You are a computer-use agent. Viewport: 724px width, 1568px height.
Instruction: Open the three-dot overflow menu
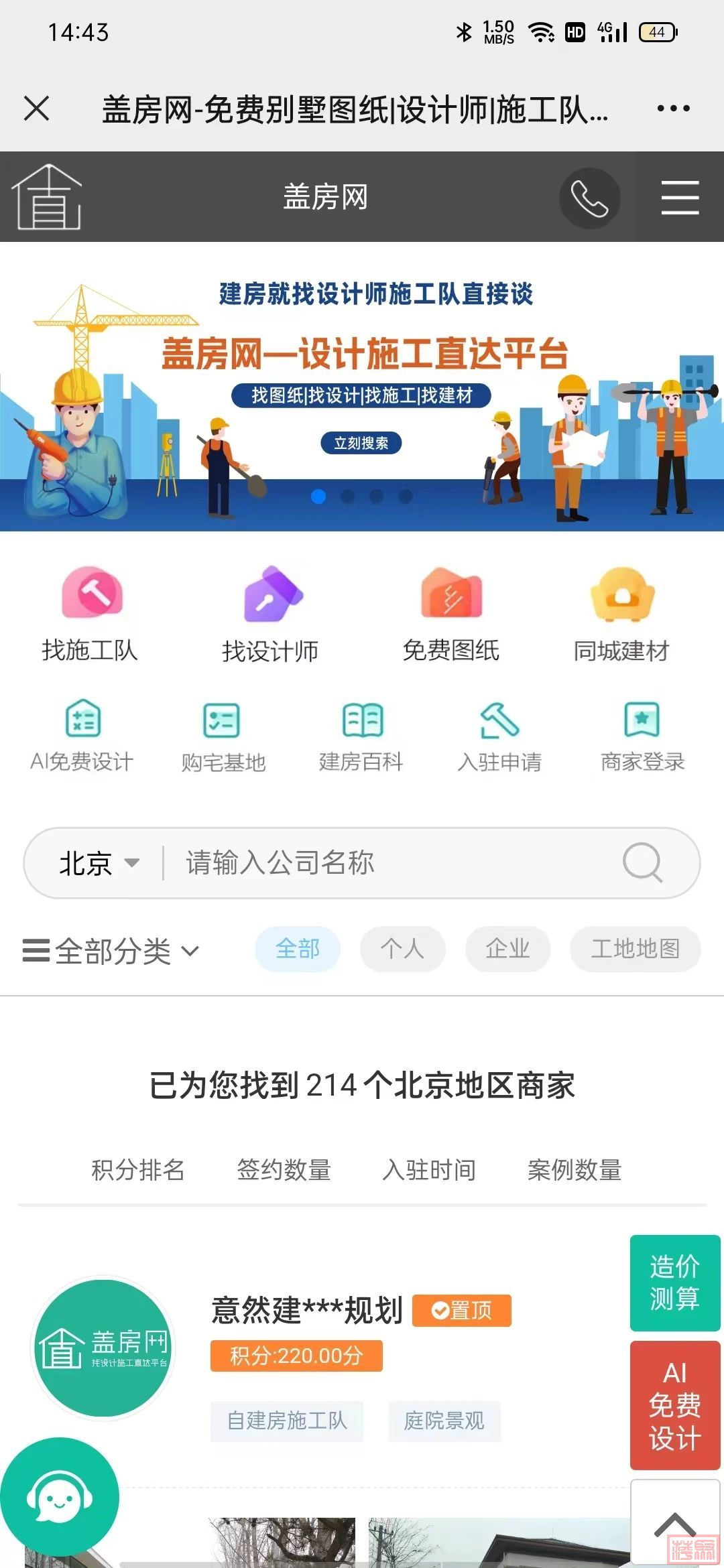coord(673,109)
